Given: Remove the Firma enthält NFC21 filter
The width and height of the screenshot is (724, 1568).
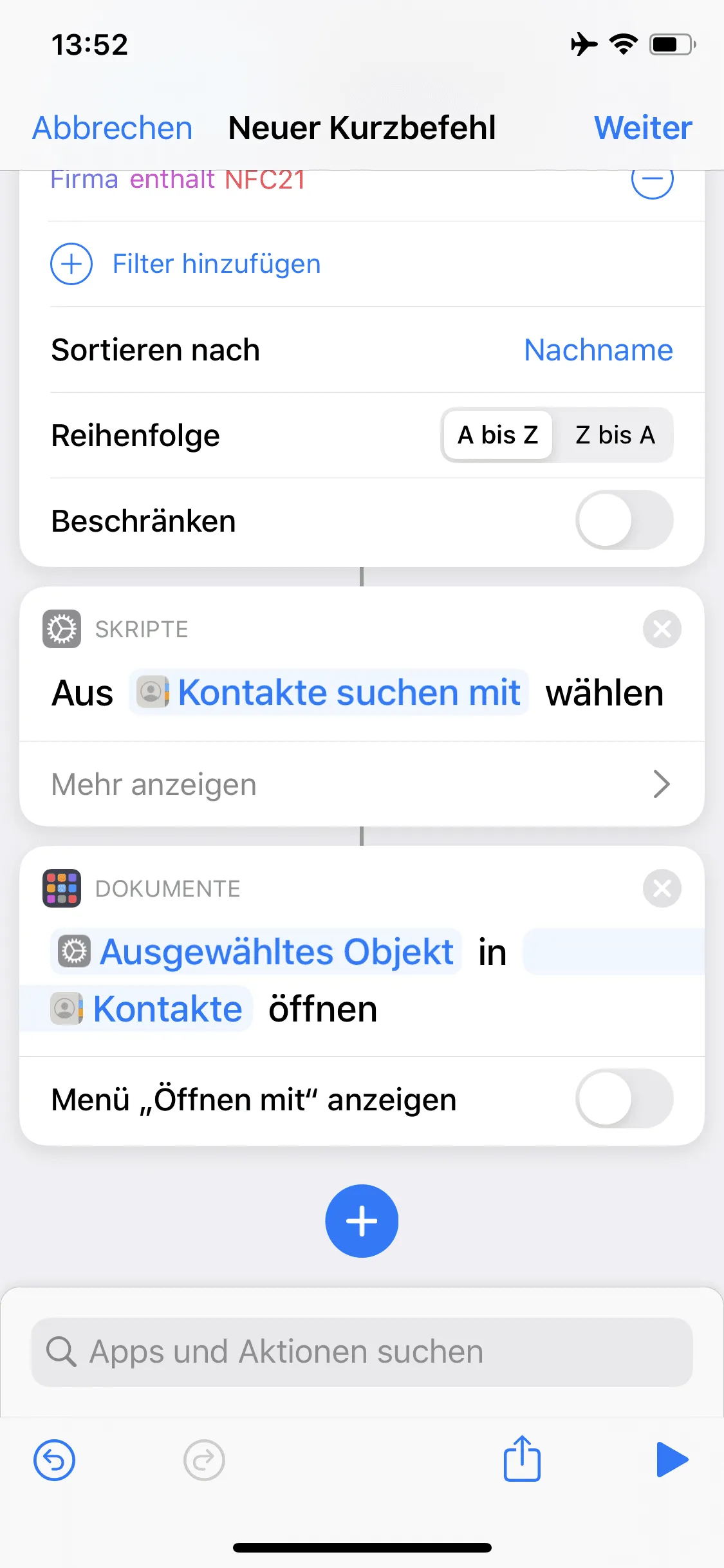Looking at the screenshot, I should (652, 180).
